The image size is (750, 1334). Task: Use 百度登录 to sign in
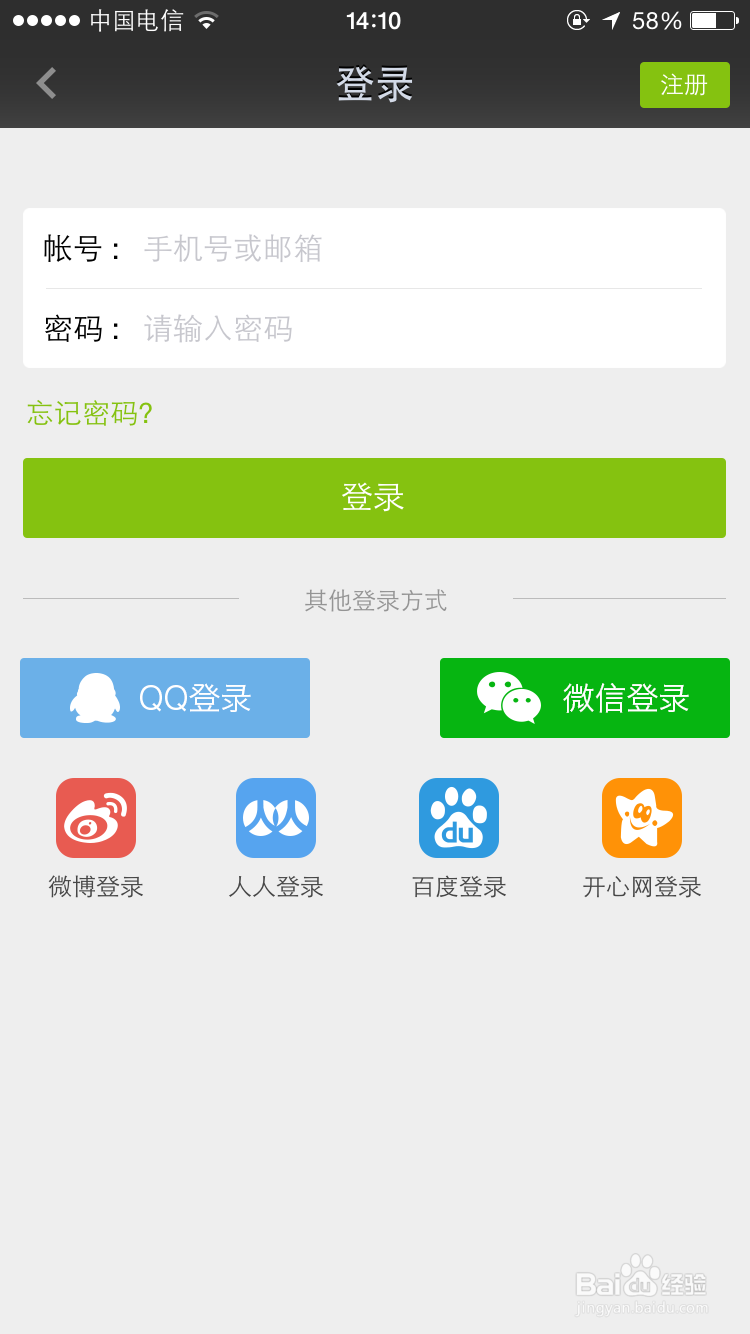tap(459, 838)
